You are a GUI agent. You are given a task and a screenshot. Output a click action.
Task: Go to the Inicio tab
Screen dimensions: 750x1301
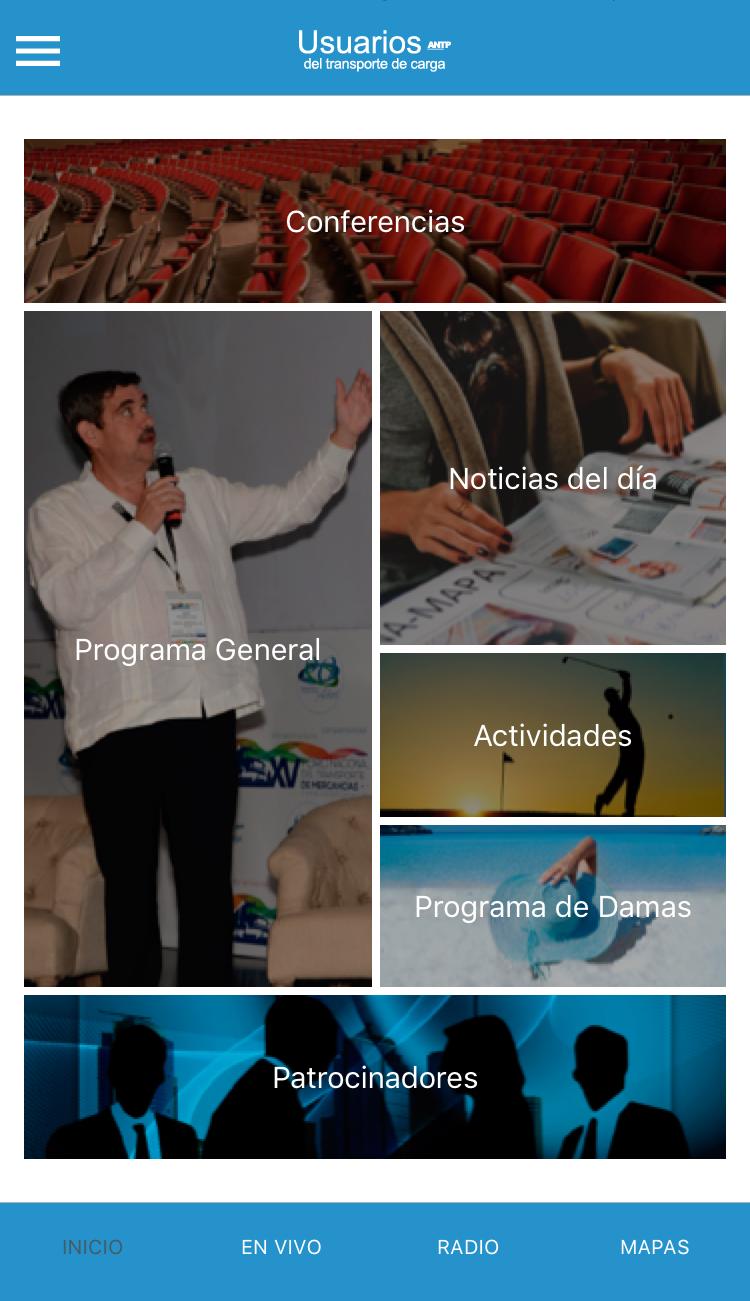(x=93, y=1247)
